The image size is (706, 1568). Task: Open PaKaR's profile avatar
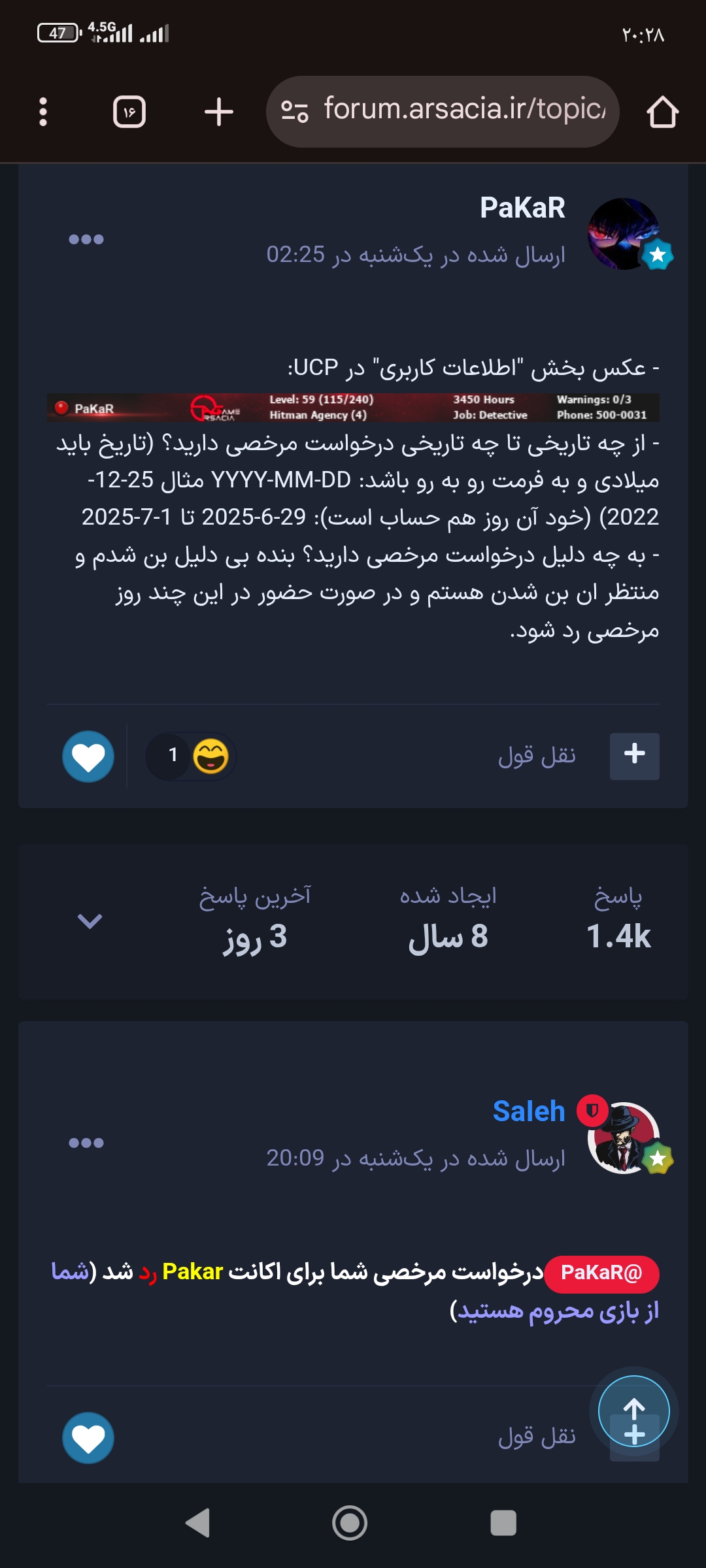(624, 234)
